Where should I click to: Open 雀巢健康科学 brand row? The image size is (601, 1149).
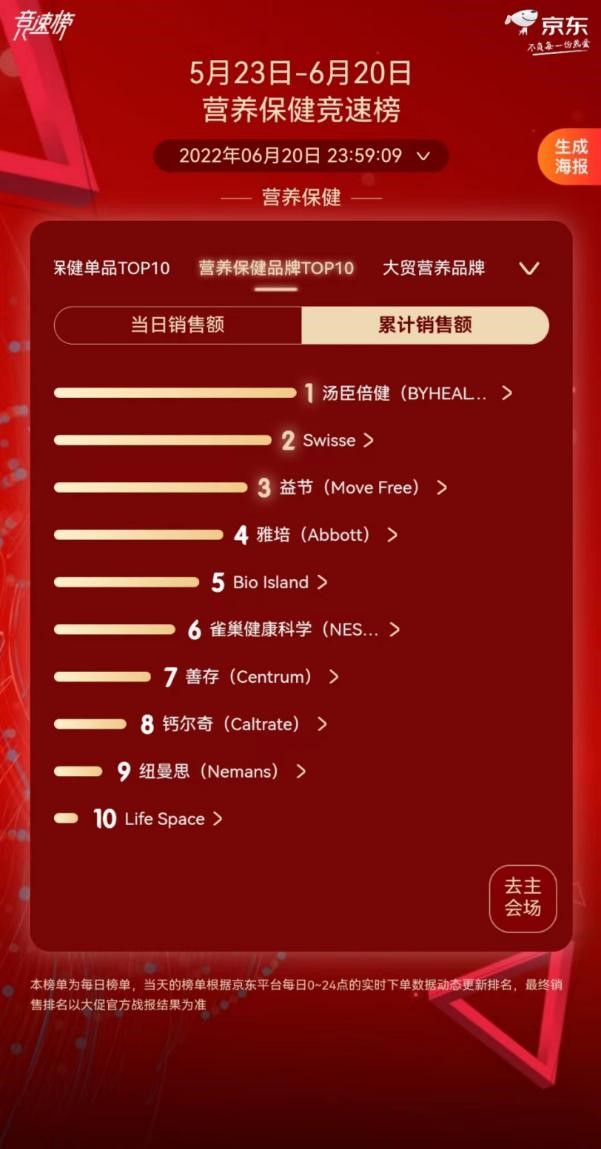(303, 629)
